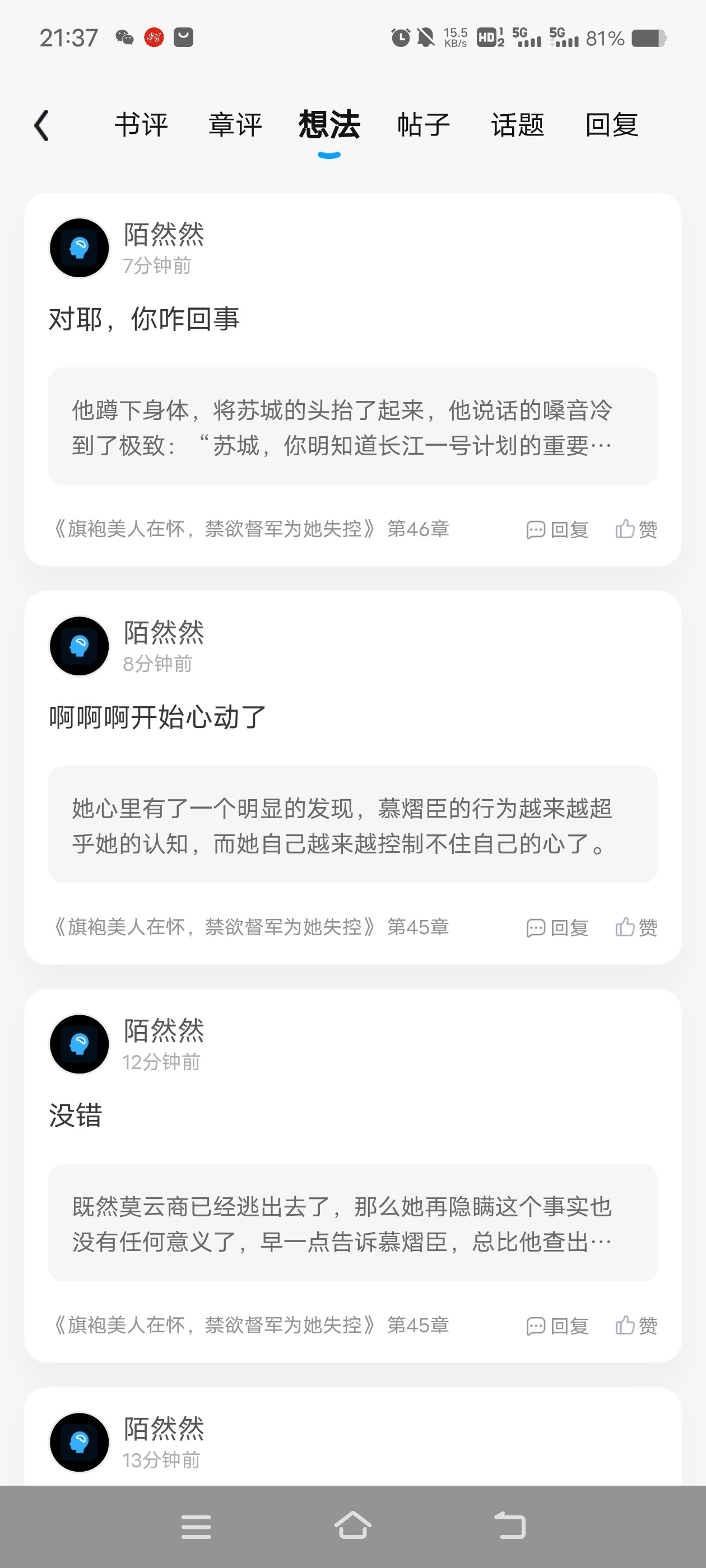This screenshot has height=1568, width=706.
Task: Switch to the 回复 tab
Action: click(x=611, y=125)
